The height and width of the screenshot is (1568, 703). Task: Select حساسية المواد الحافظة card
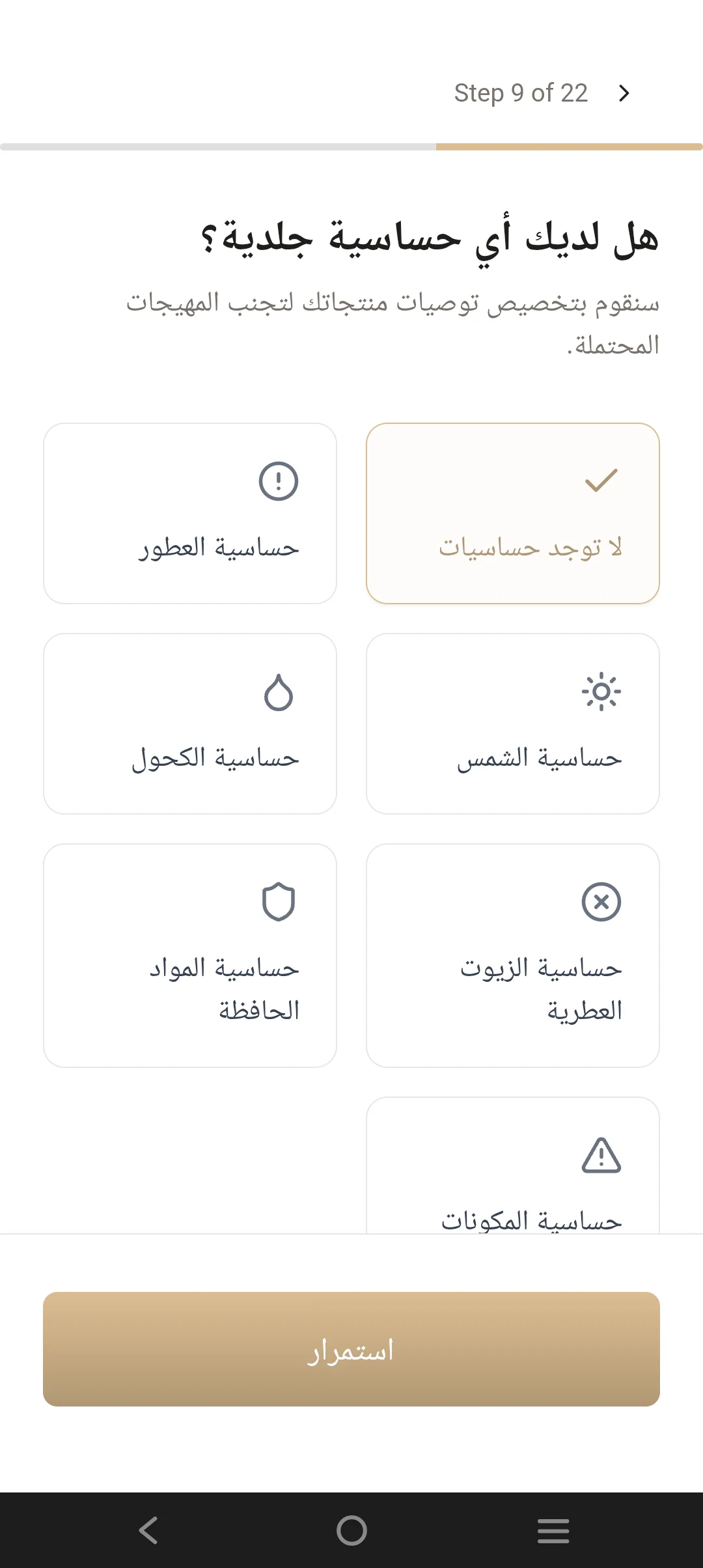click(x=190, y=955)
